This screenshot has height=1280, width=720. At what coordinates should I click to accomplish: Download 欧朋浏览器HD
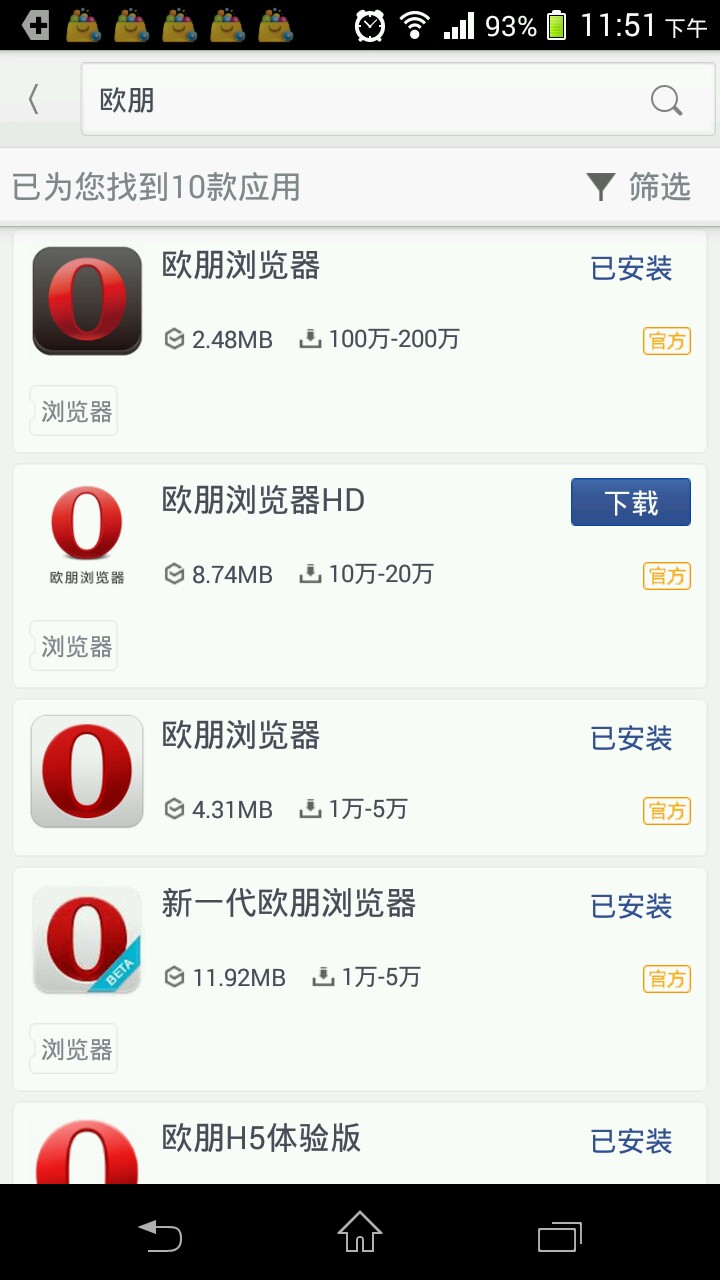pyautogui.click(x=630, y=502)
